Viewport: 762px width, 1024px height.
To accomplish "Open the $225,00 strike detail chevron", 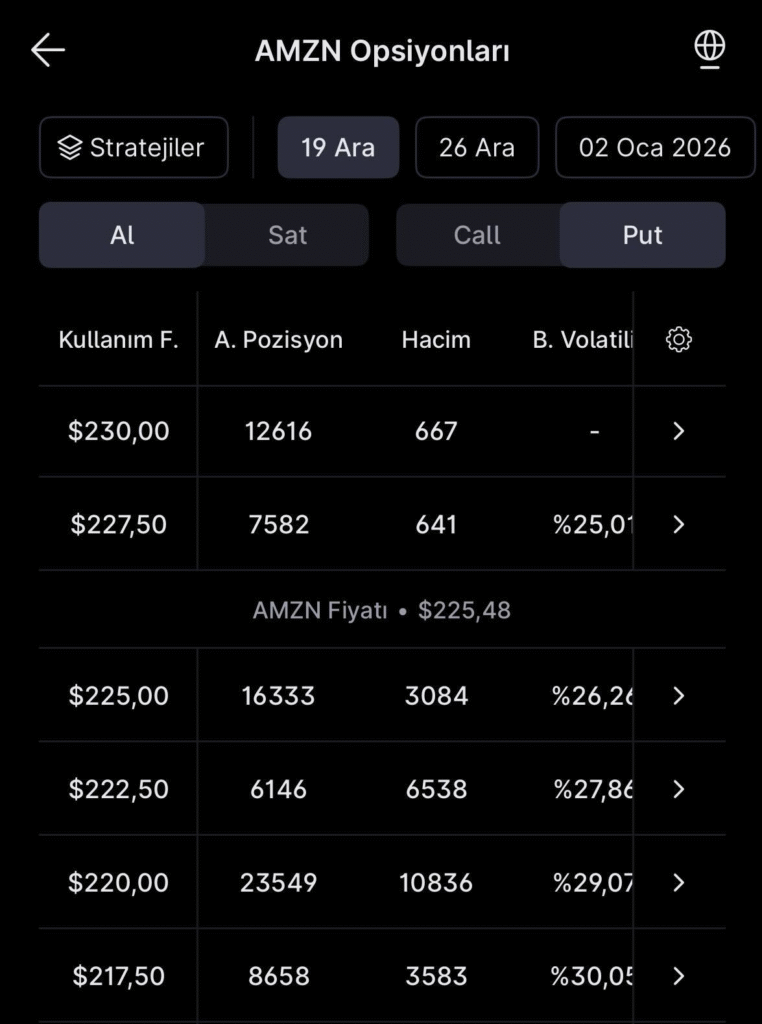I will tap(678, 696).
